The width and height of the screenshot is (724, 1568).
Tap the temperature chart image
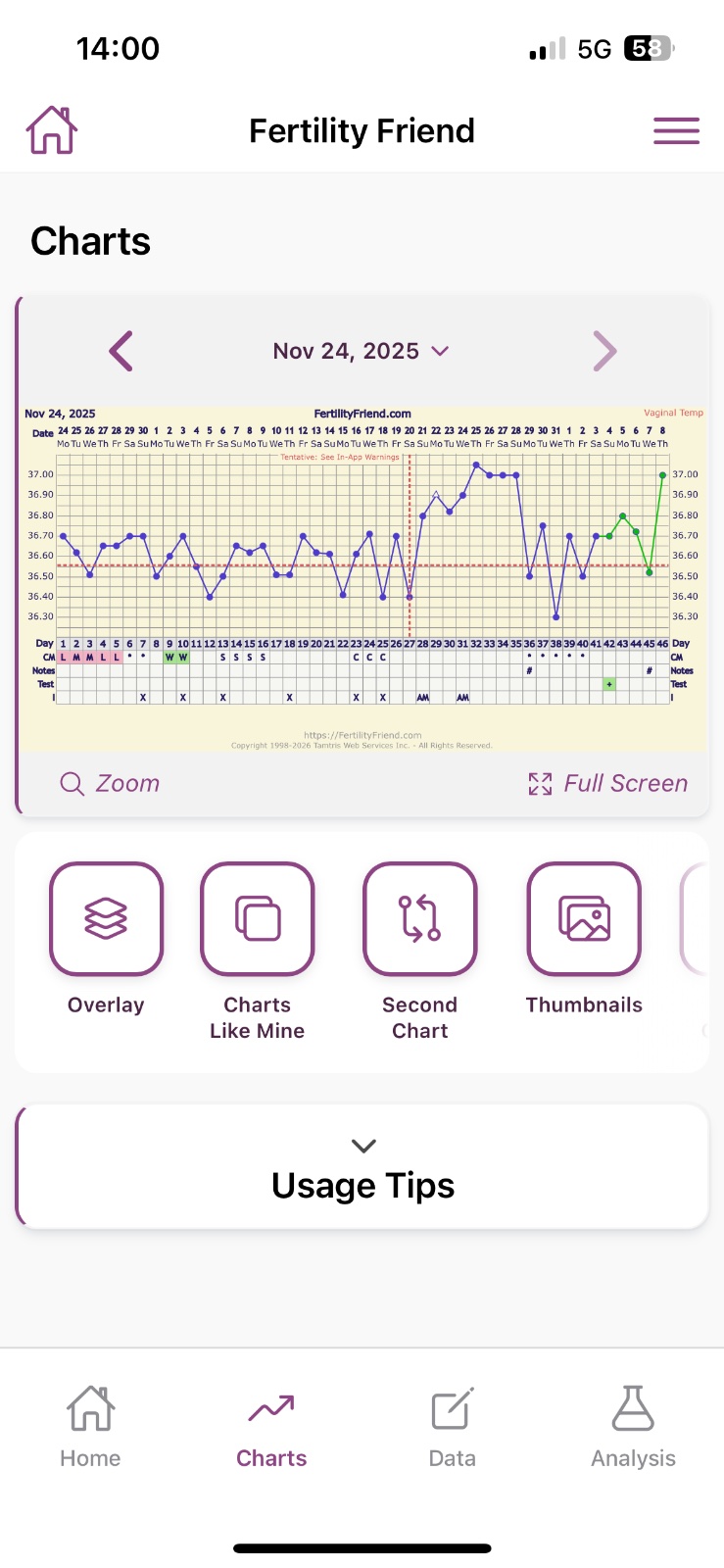[362, 578]
